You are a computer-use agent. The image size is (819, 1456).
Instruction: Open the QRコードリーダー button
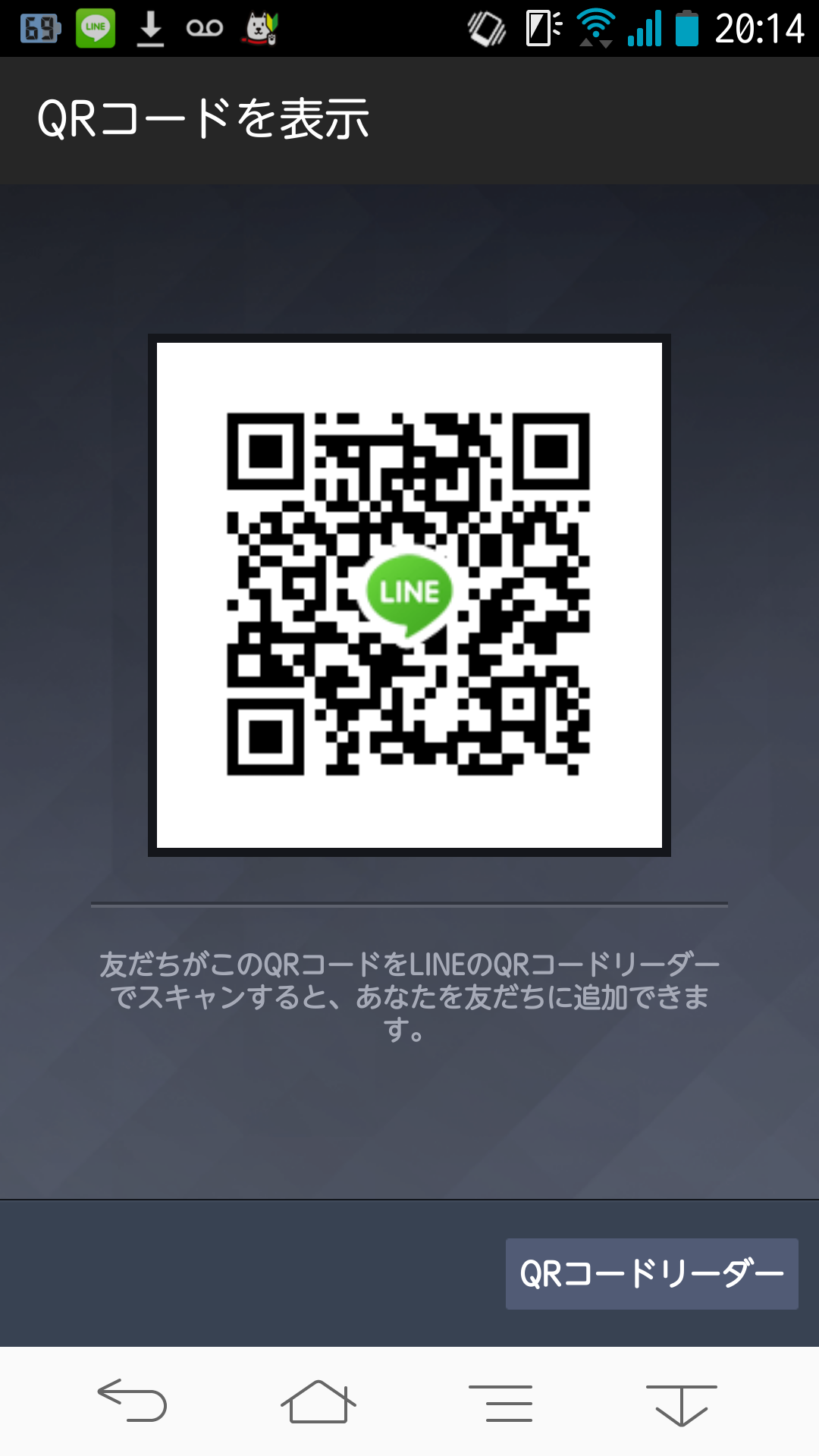[x=651, y=1273]
